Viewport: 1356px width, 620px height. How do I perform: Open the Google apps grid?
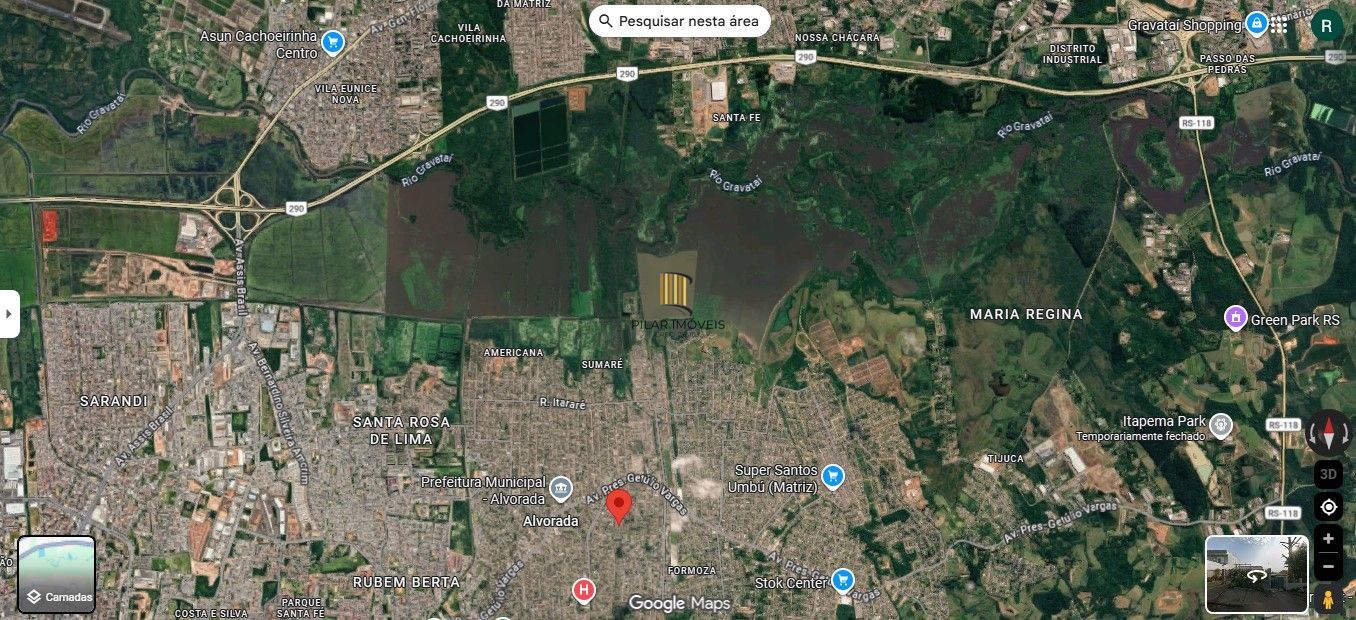point(1280,26)
